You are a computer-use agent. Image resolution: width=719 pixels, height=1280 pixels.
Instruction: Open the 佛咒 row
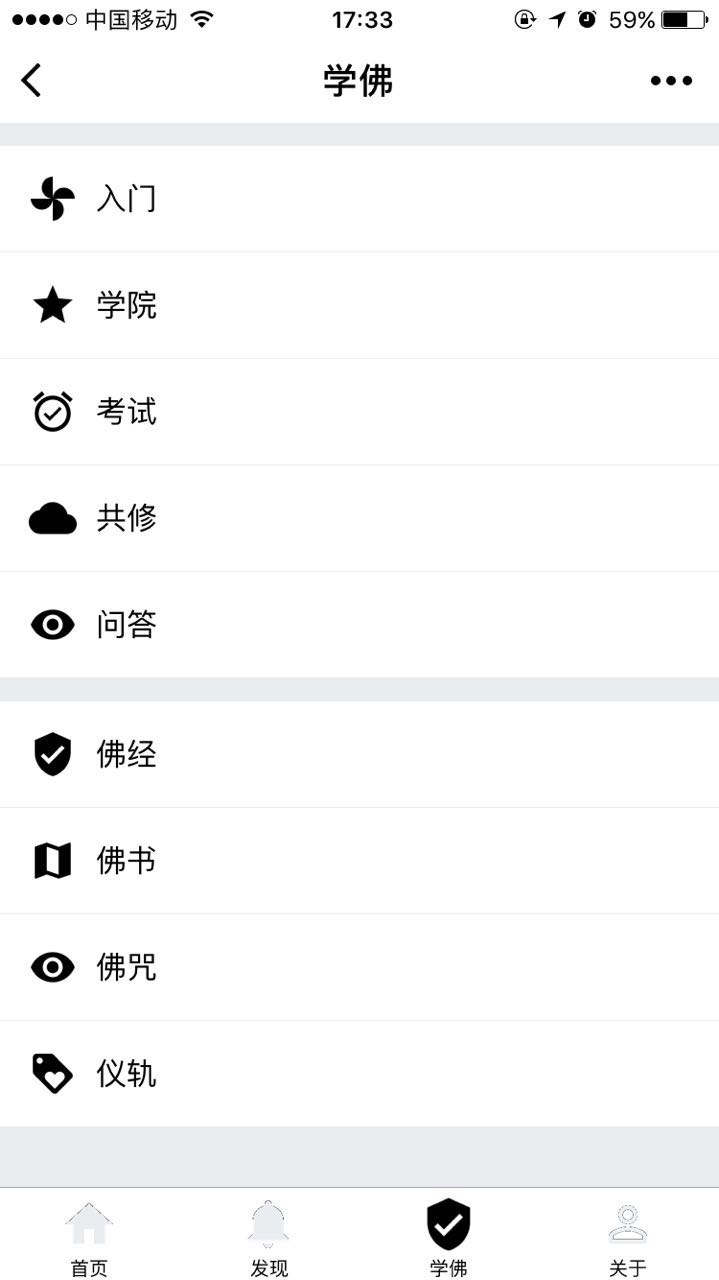click(359, 967)
